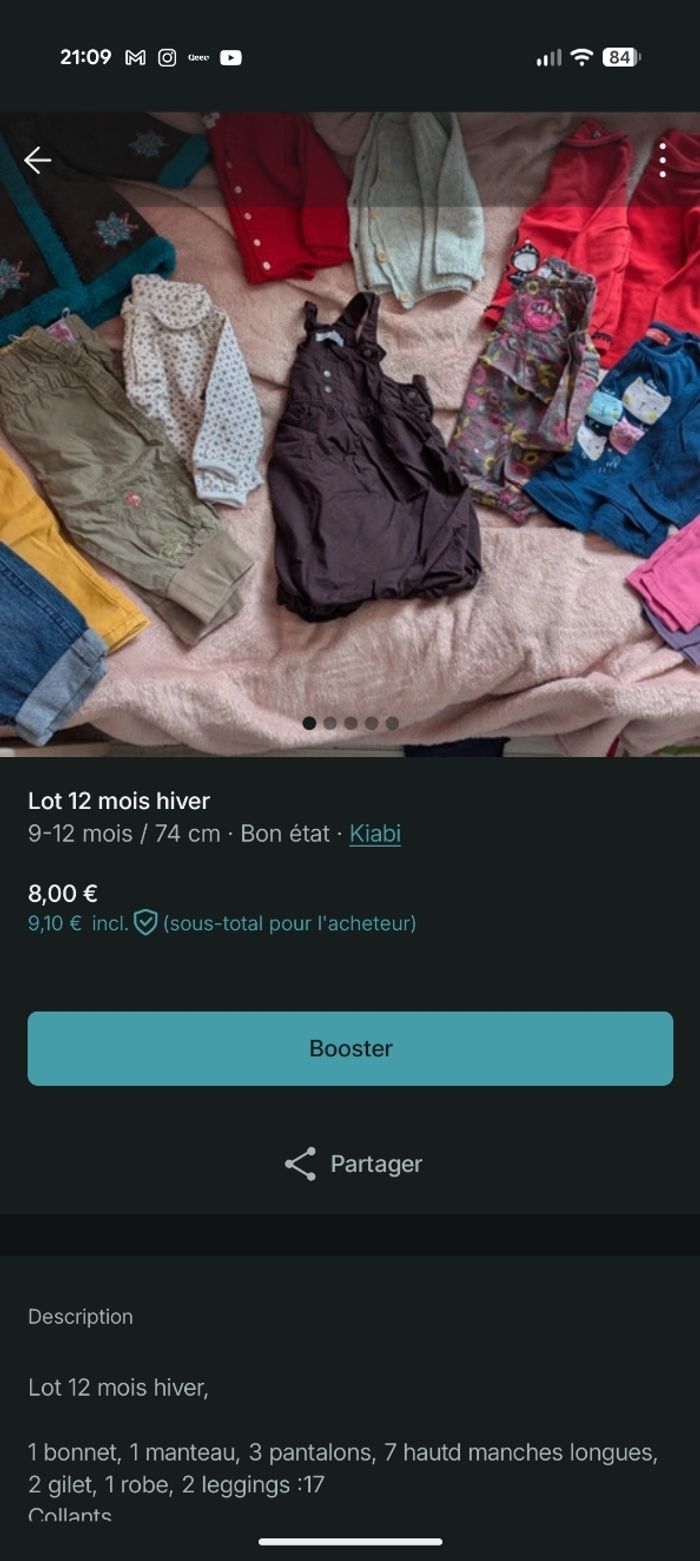Go back using the arrow icon
This screenshot has width=700, height=1561.
pos(38,160)
